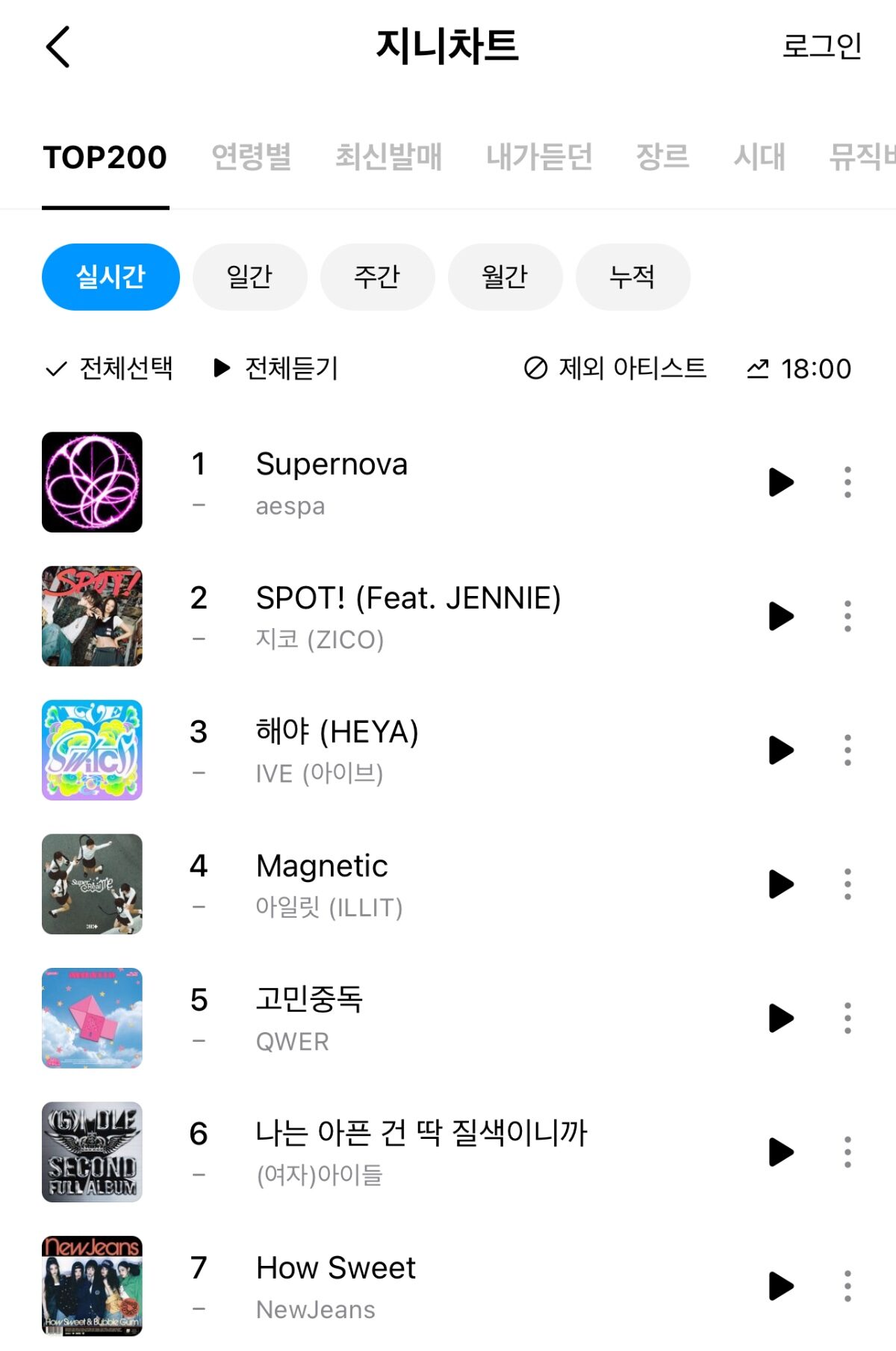The width and height of the screenshot is (896, 1351).
Task: Open 제외 아티스트 settings
Action: tap(615, 368)
